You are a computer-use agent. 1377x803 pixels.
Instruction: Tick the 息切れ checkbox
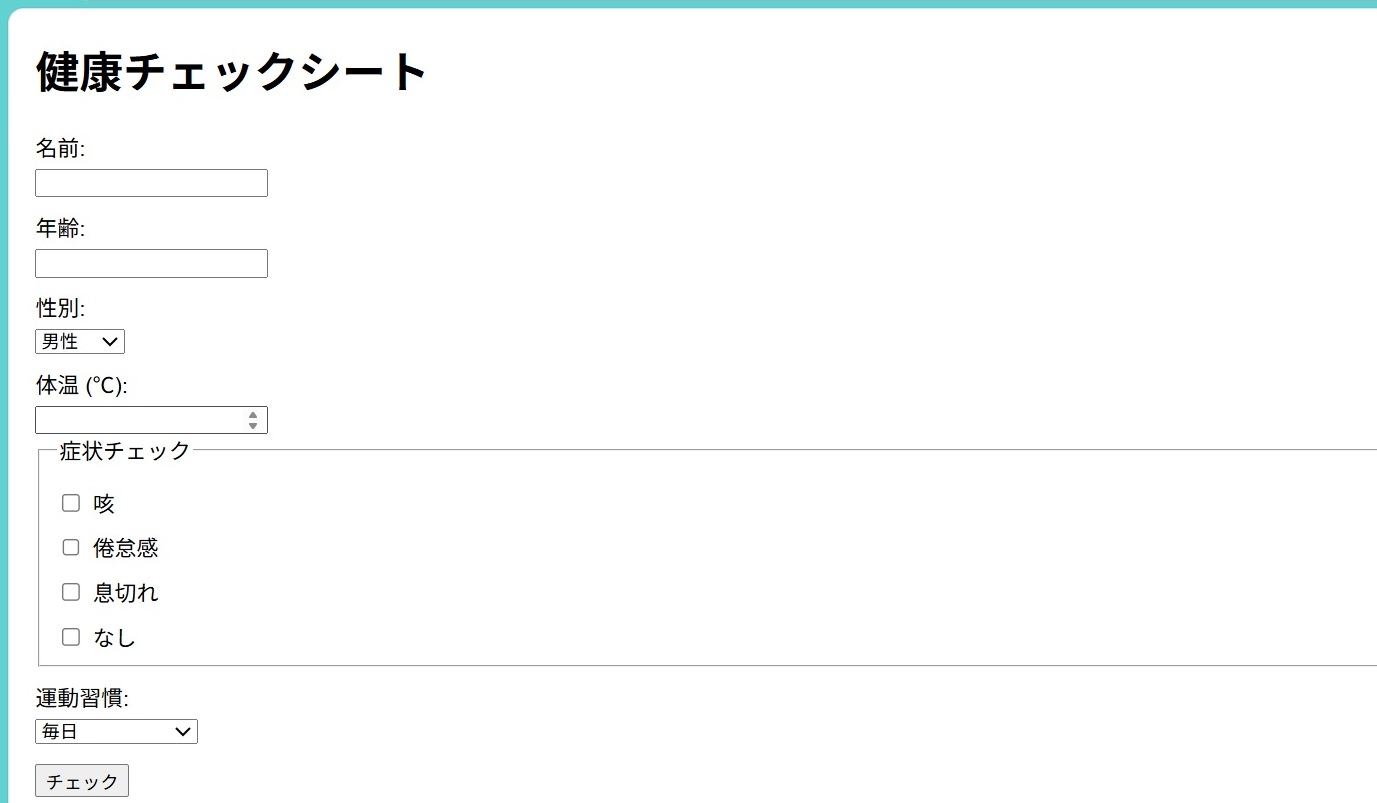[x=71, y=592]
